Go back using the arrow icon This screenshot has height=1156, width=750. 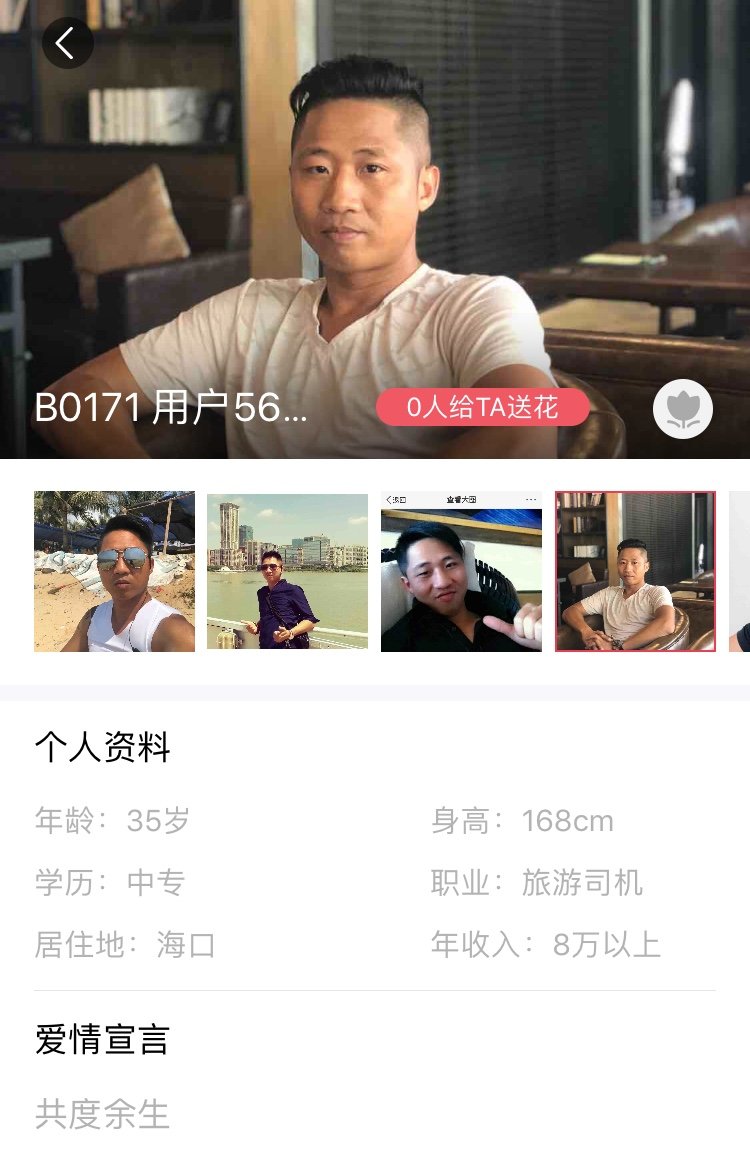point(67,43)
